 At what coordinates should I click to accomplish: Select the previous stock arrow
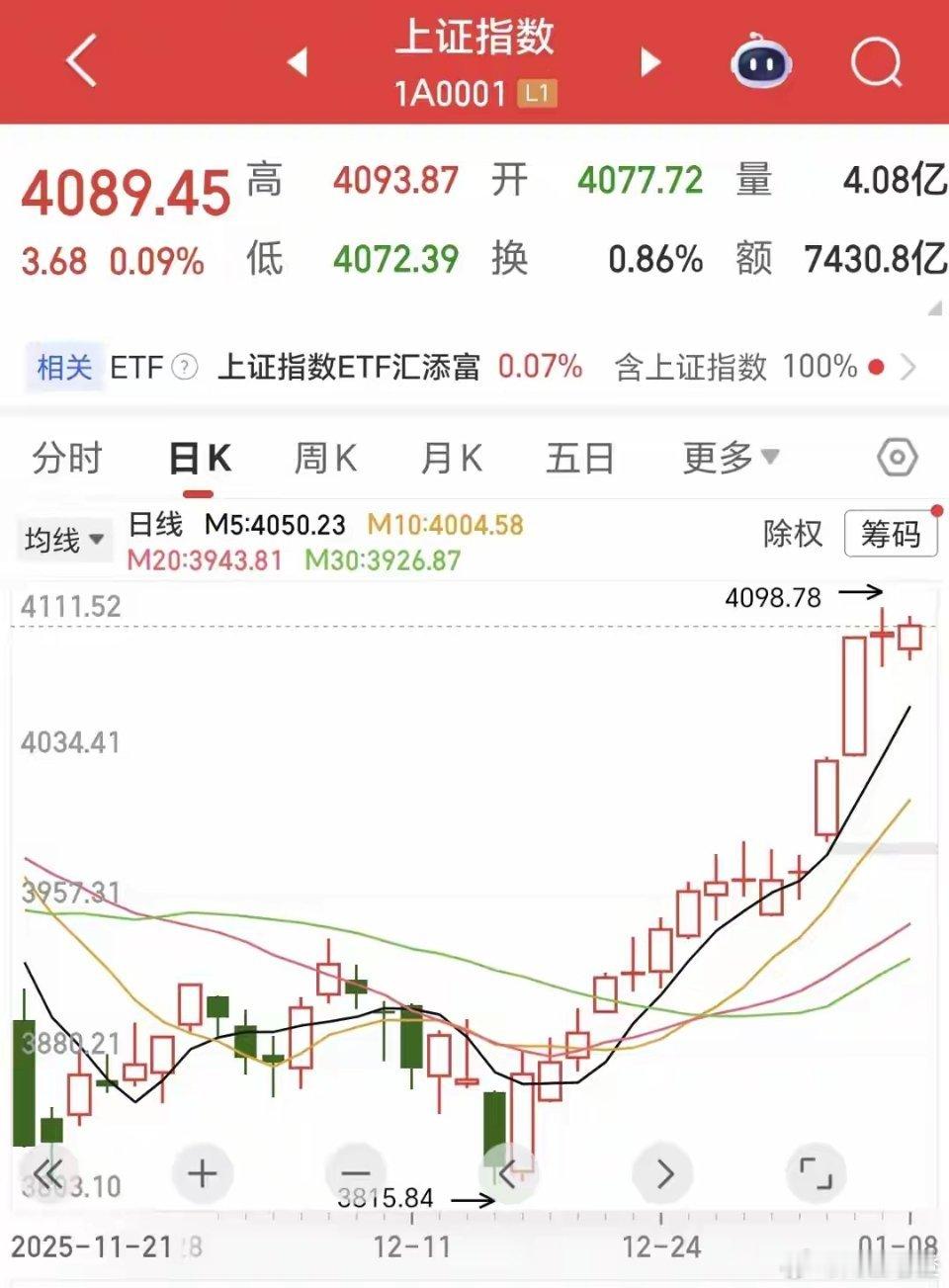(x=299, y=61)
